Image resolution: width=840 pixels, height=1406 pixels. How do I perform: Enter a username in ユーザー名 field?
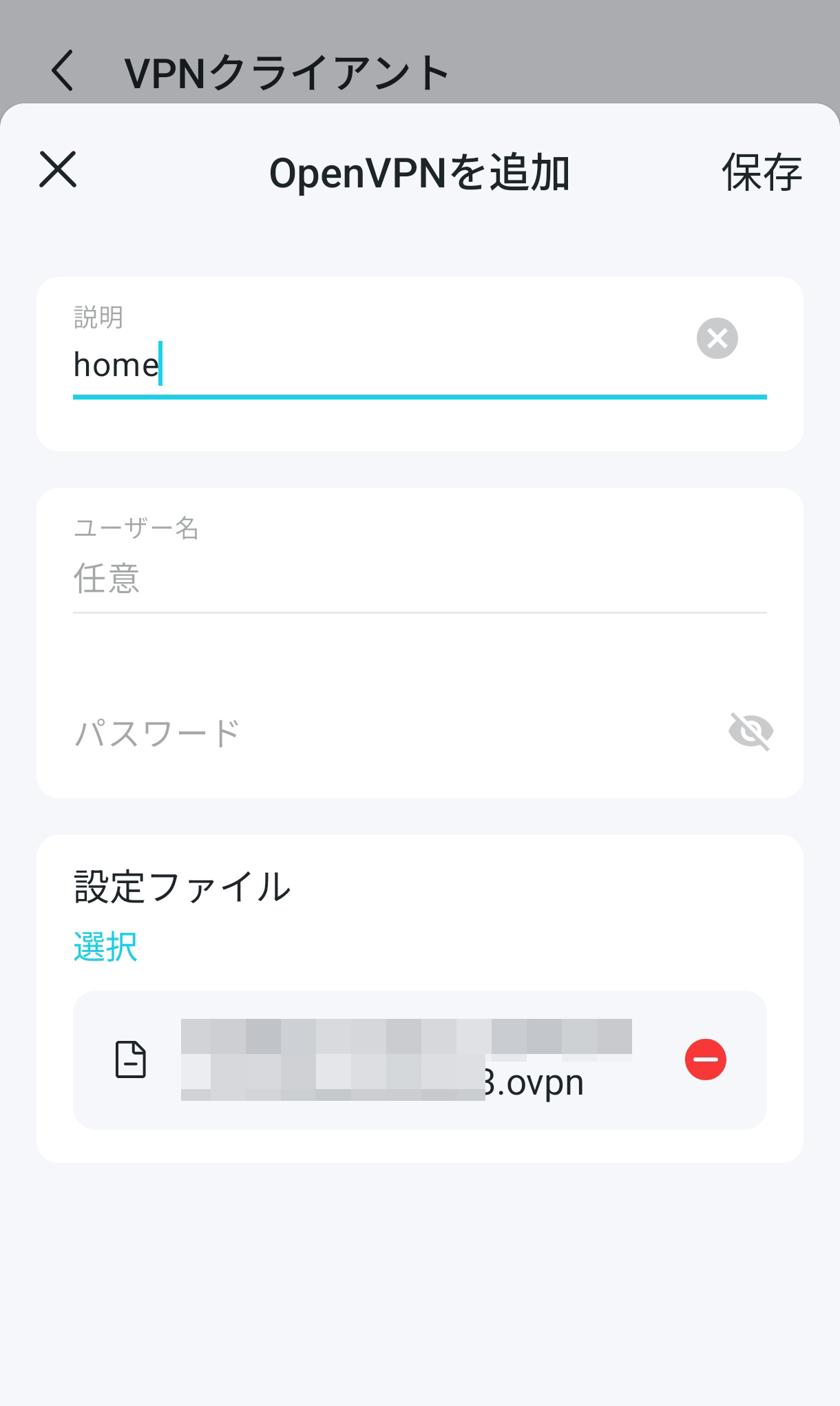click(419, 578)
